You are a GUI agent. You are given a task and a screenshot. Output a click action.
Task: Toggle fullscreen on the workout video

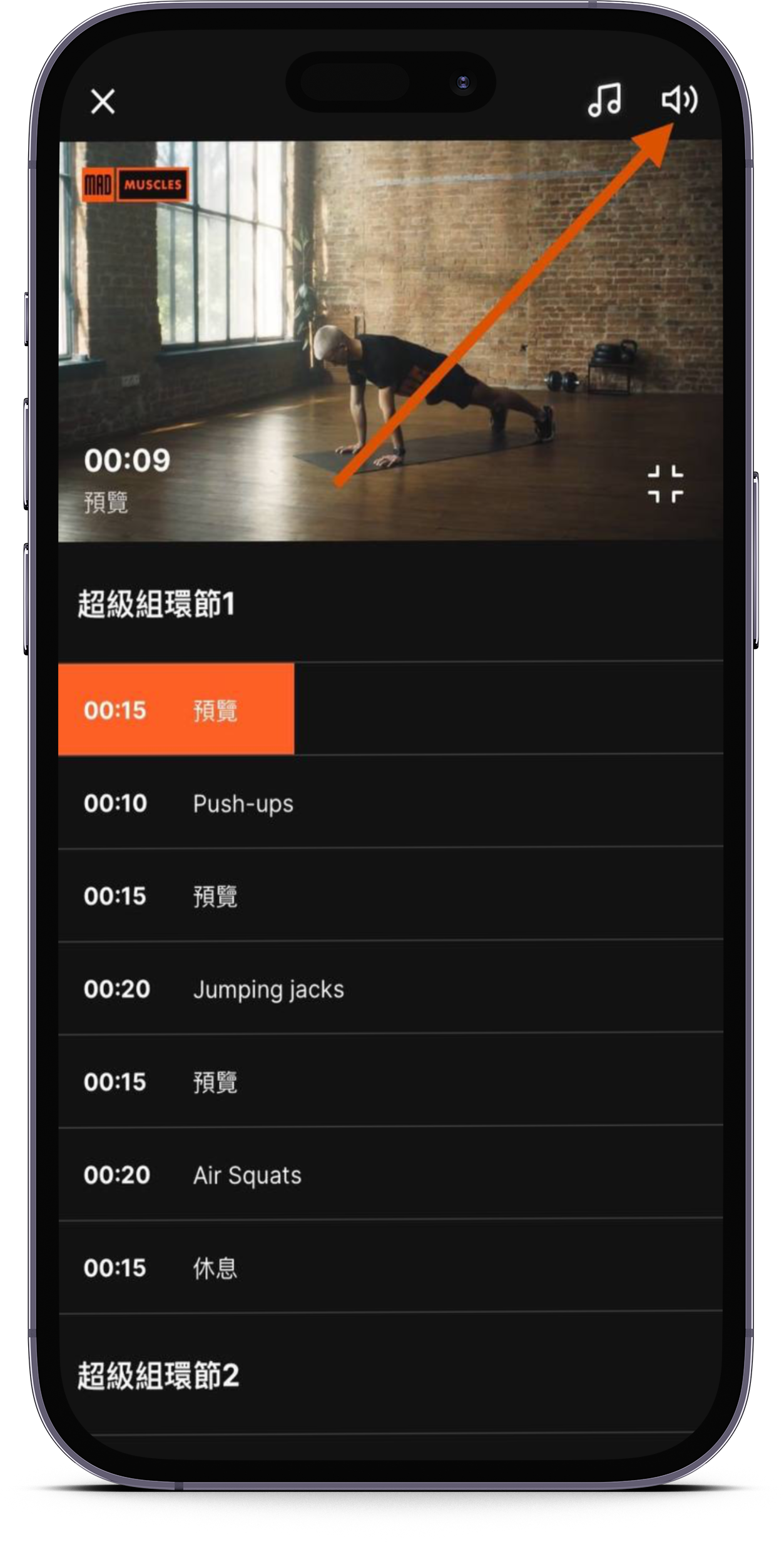click(665, 484)
